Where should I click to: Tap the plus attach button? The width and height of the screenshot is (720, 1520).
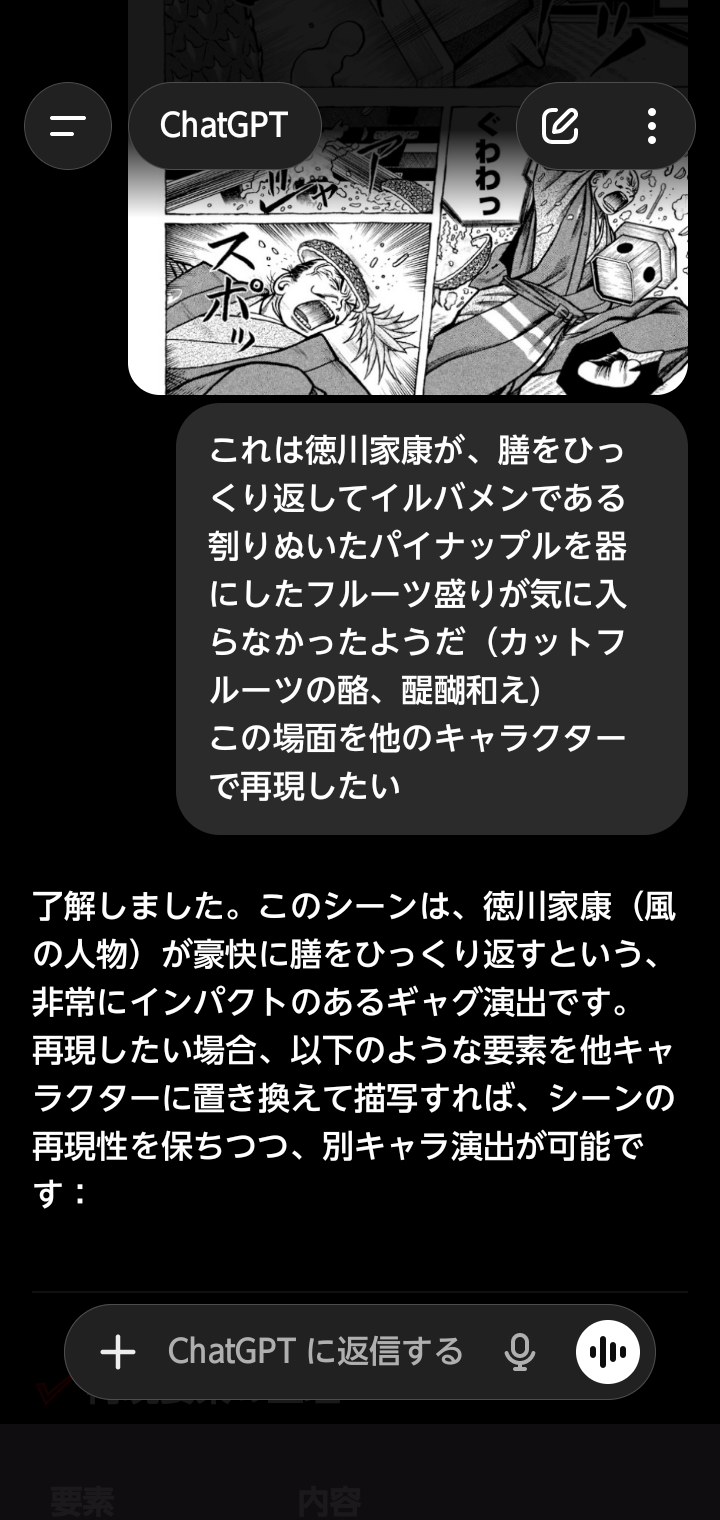pos(118,1352)
